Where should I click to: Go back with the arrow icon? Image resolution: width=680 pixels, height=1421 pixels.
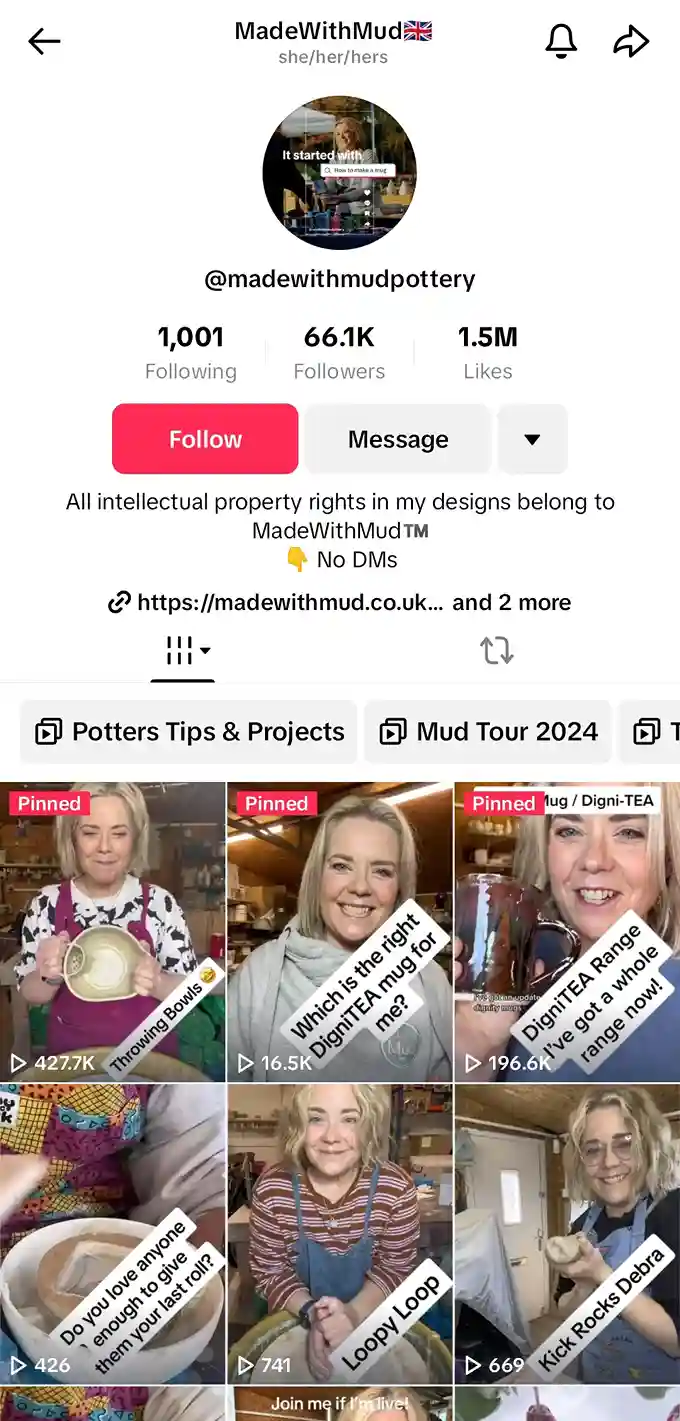44,41
